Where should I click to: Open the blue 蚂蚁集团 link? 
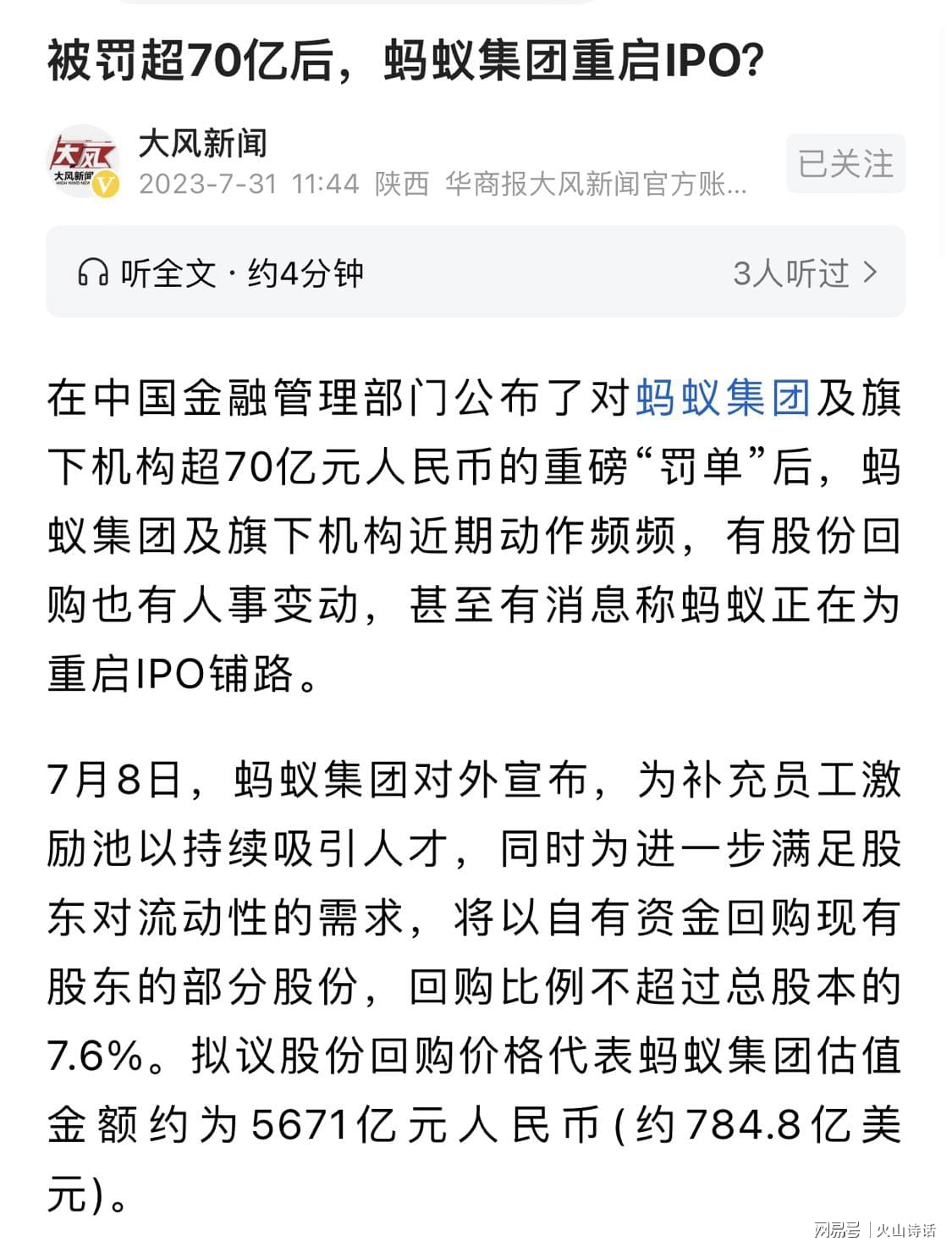[723, 398]
